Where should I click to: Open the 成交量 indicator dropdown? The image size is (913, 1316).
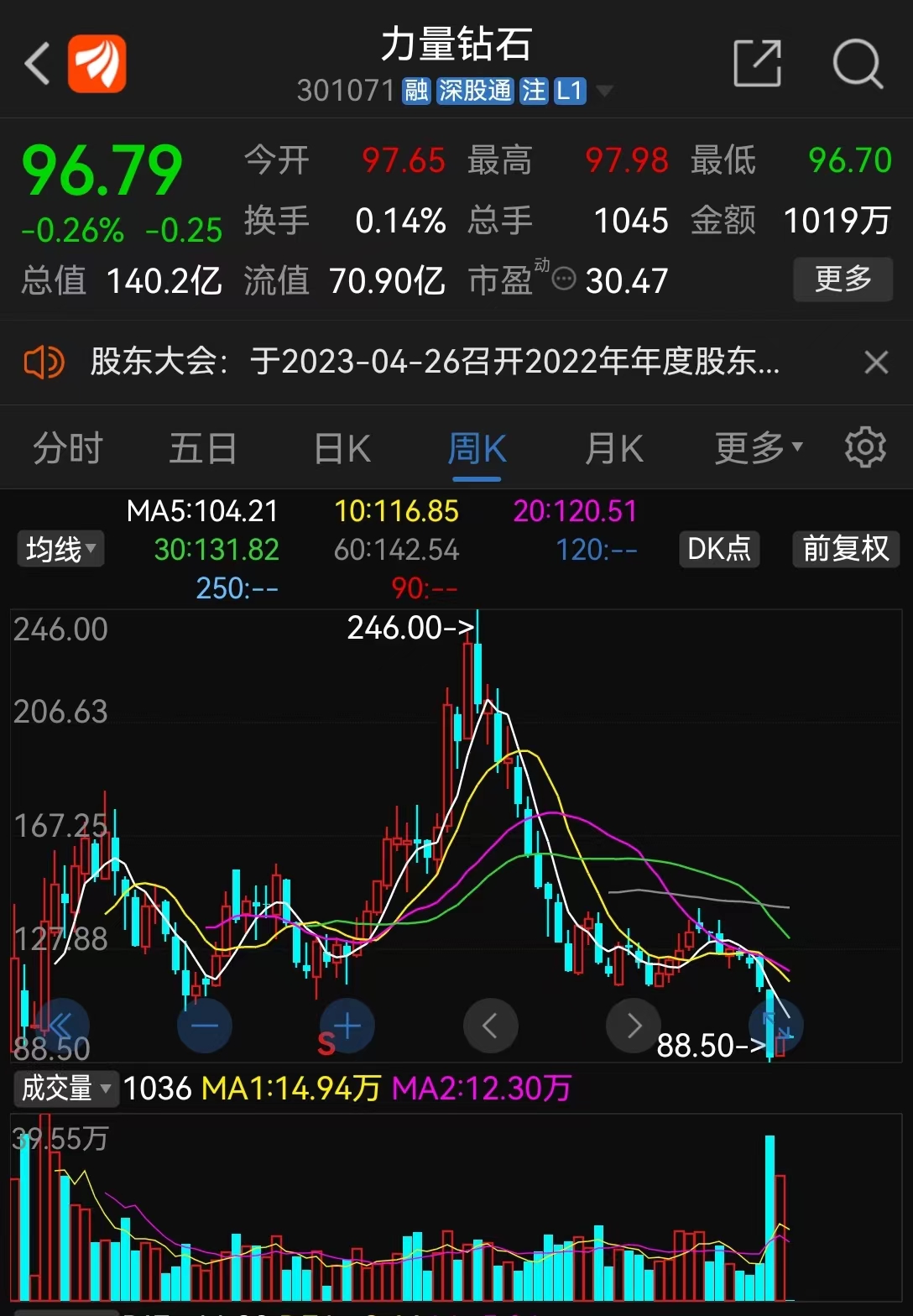coord(66,1089)
